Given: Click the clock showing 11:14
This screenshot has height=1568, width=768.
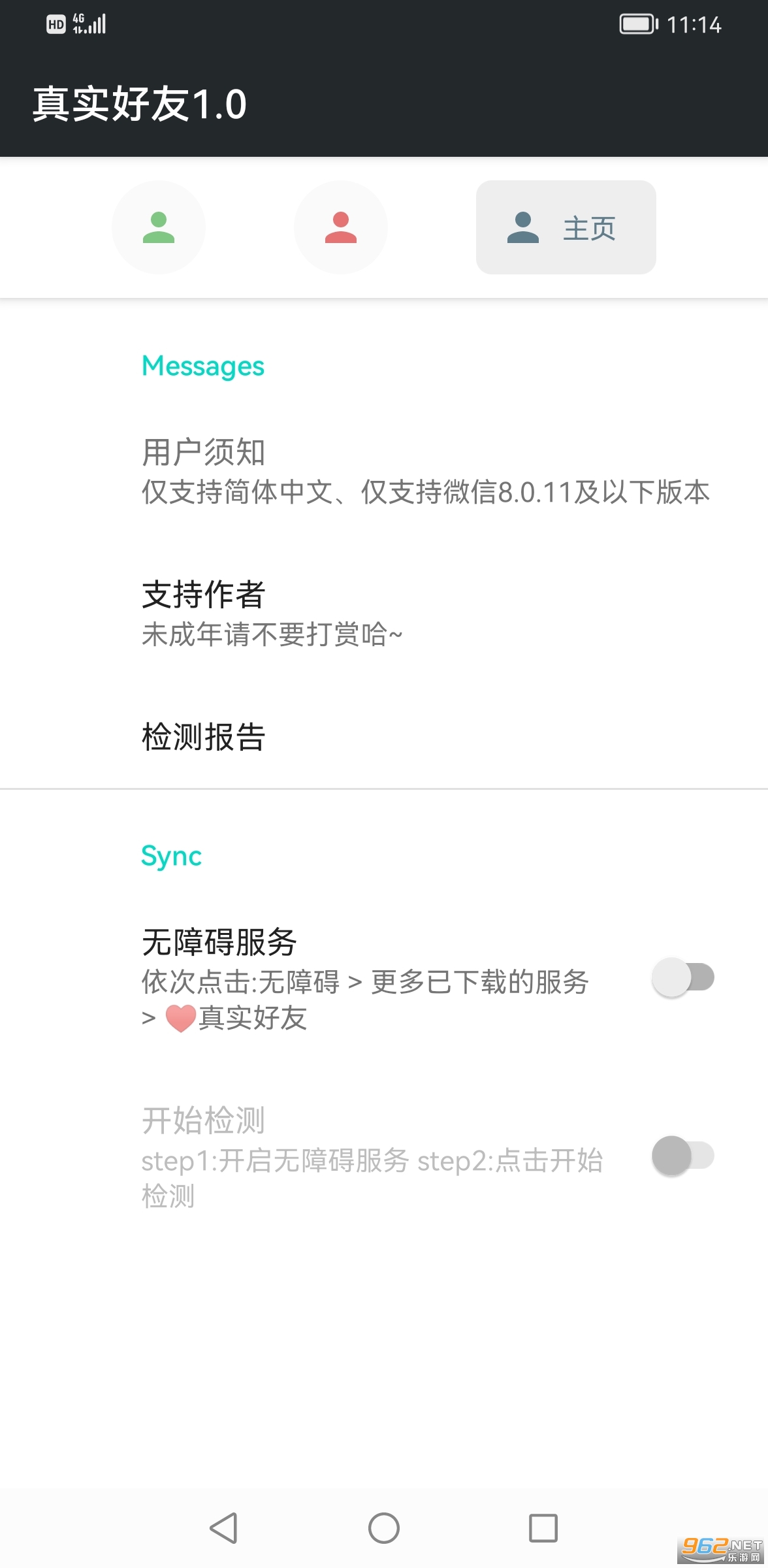Looking at the screenshot, I should [696, 24].
